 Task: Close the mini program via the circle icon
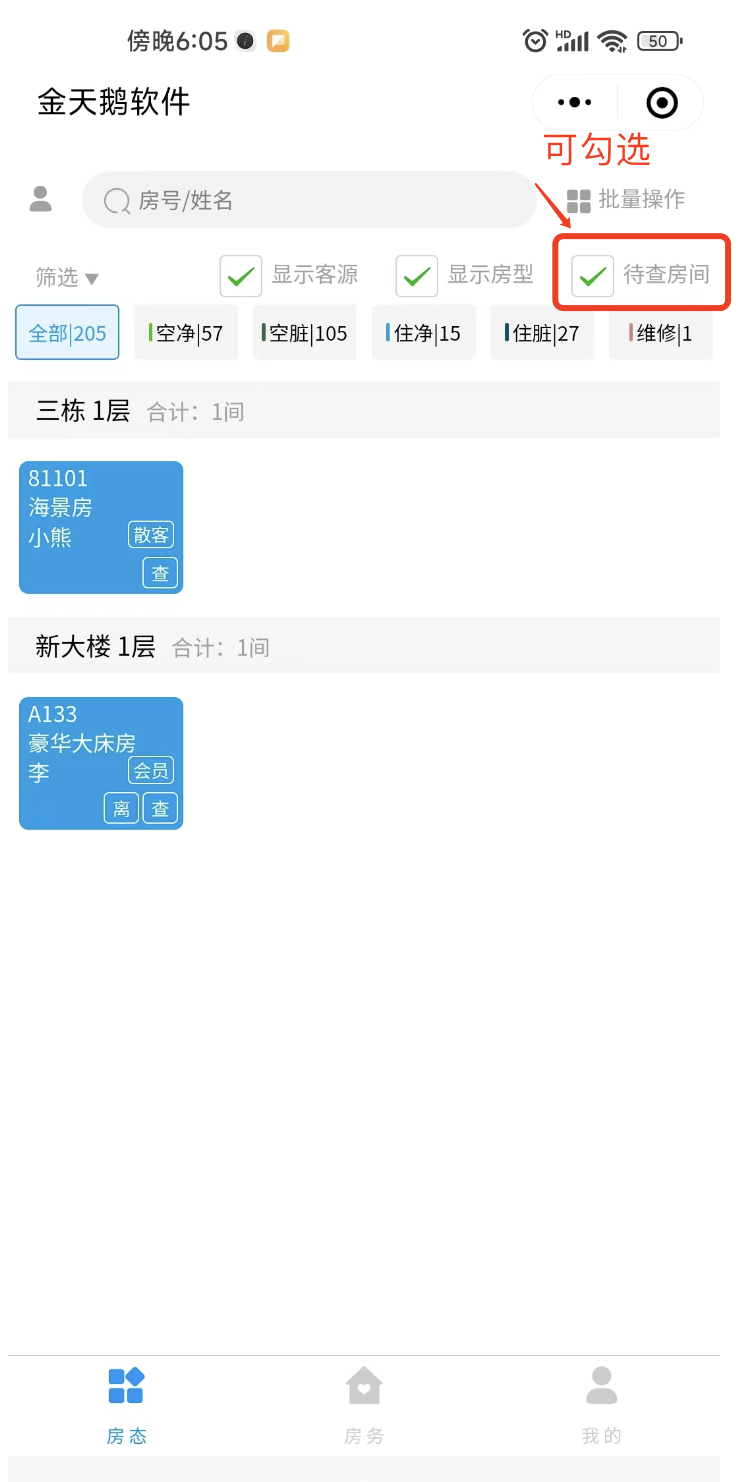pyautogui.click(x=662, y=102)
